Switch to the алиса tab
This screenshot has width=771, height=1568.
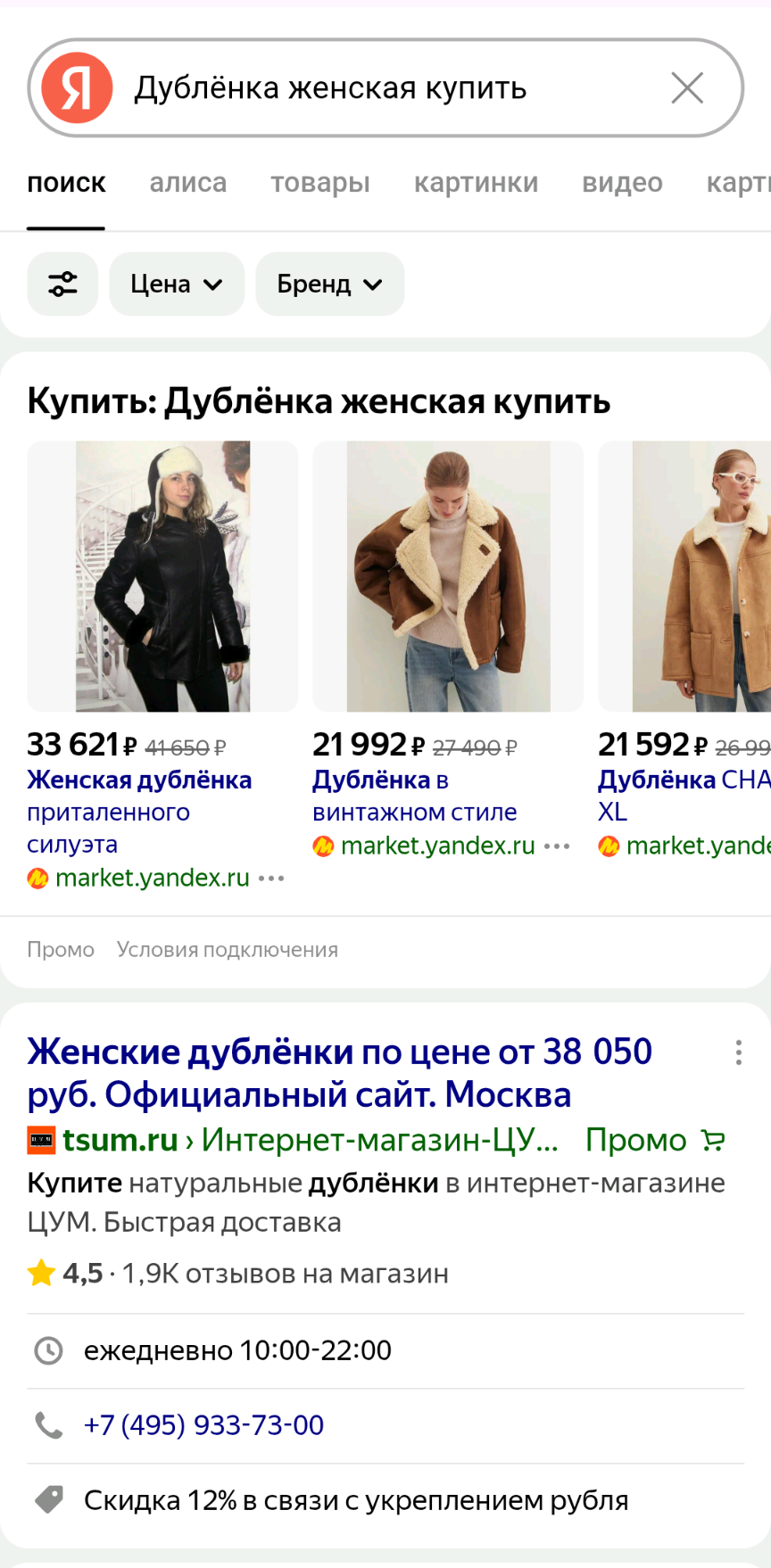pos(187,183)
